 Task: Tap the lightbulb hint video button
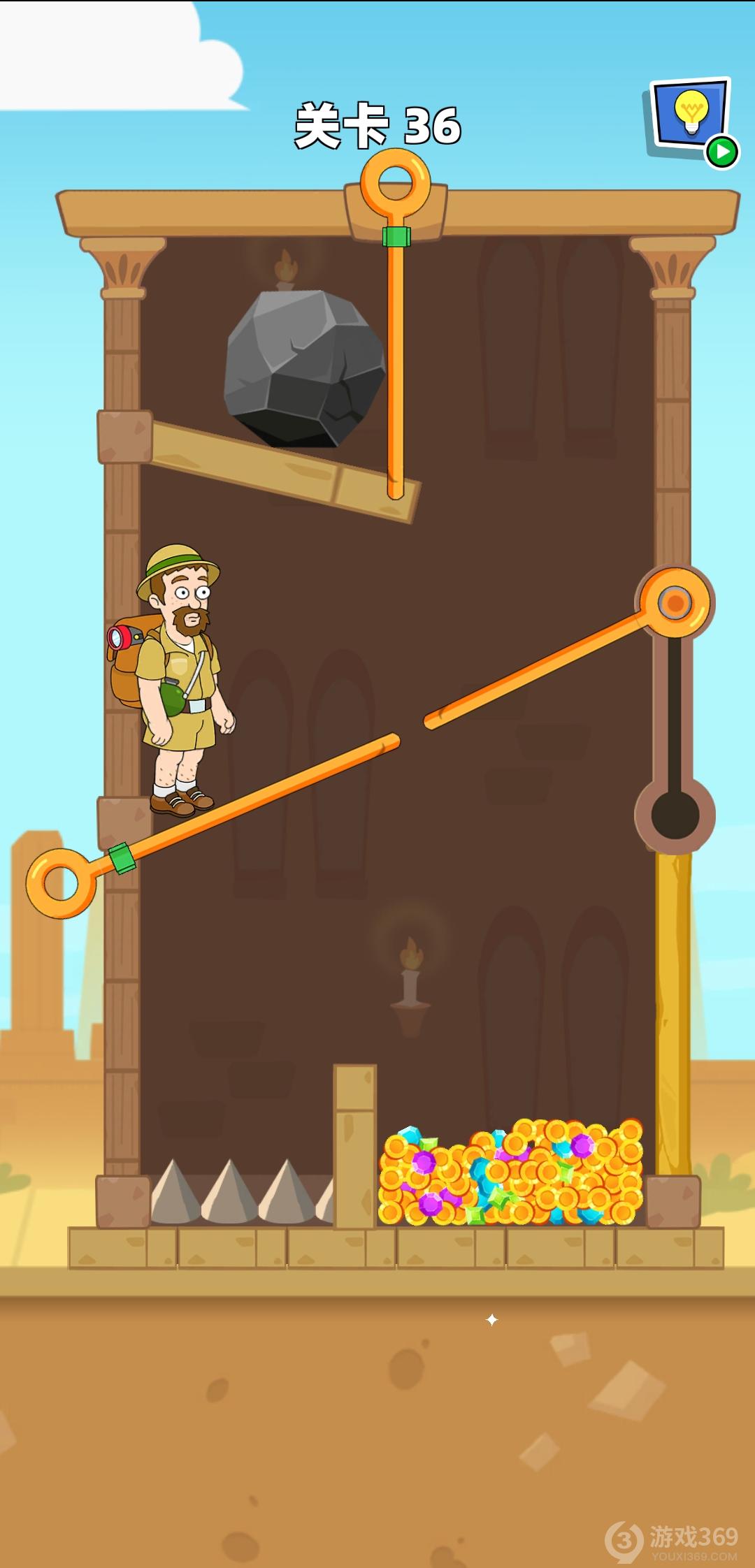pos(691,119)
